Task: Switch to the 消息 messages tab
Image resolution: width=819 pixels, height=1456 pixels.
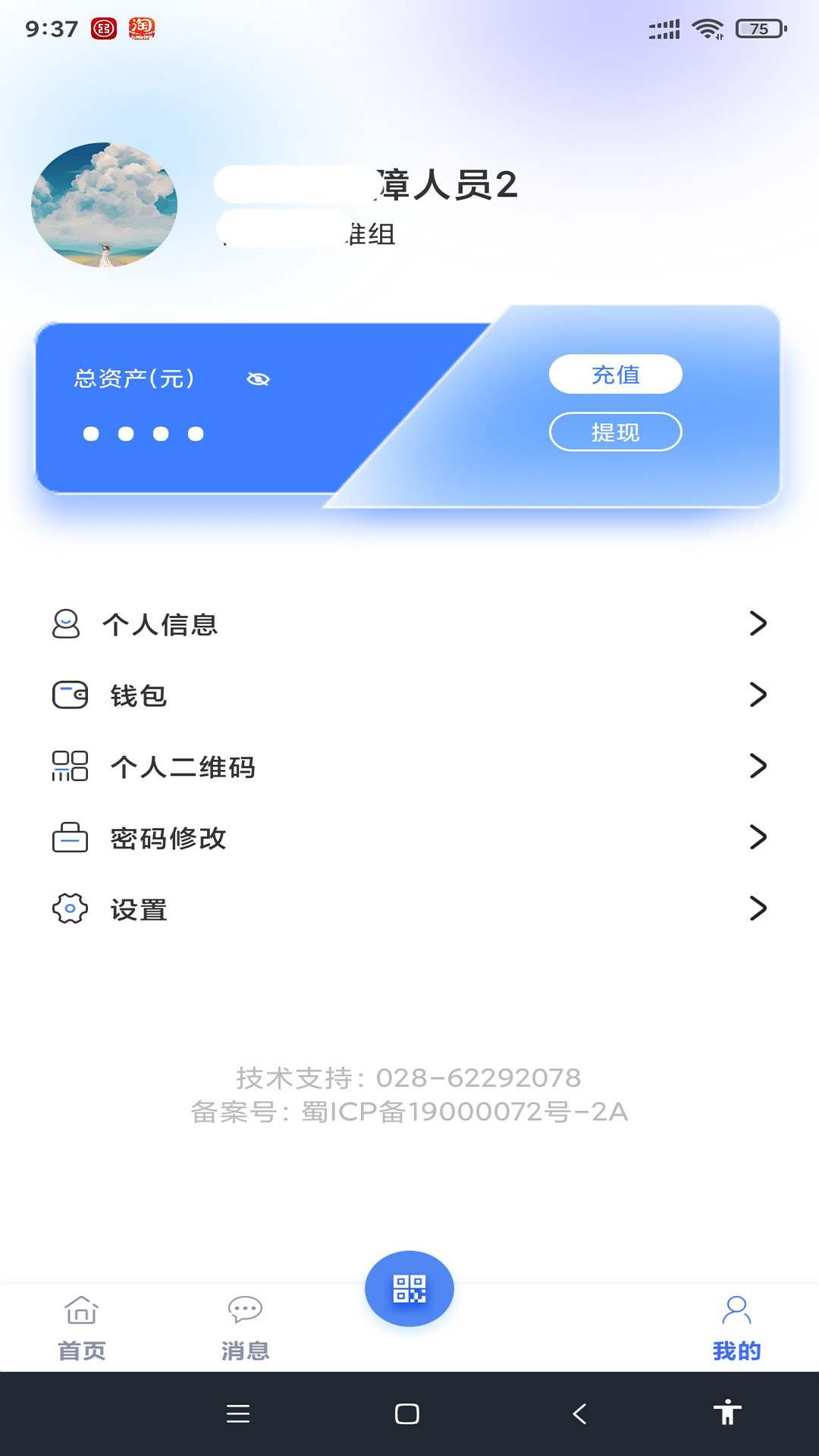Action: pyautogui.click(x=245, y=1328)
